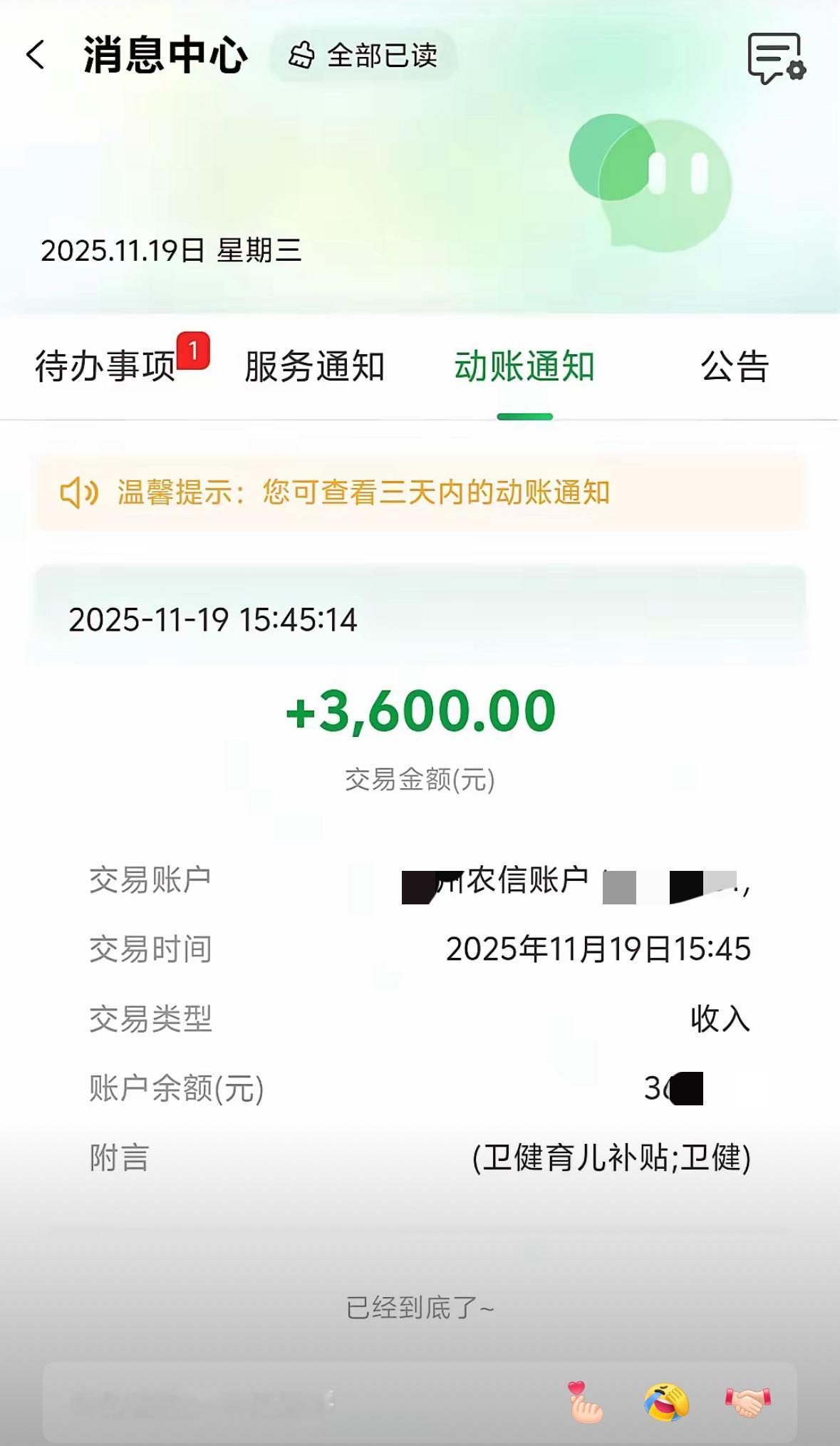The height and width of the screenshot is (1446, 840).
Task: Switch to the 动账通知 tab
Action: pyautogui.click(x=525, y=366)
